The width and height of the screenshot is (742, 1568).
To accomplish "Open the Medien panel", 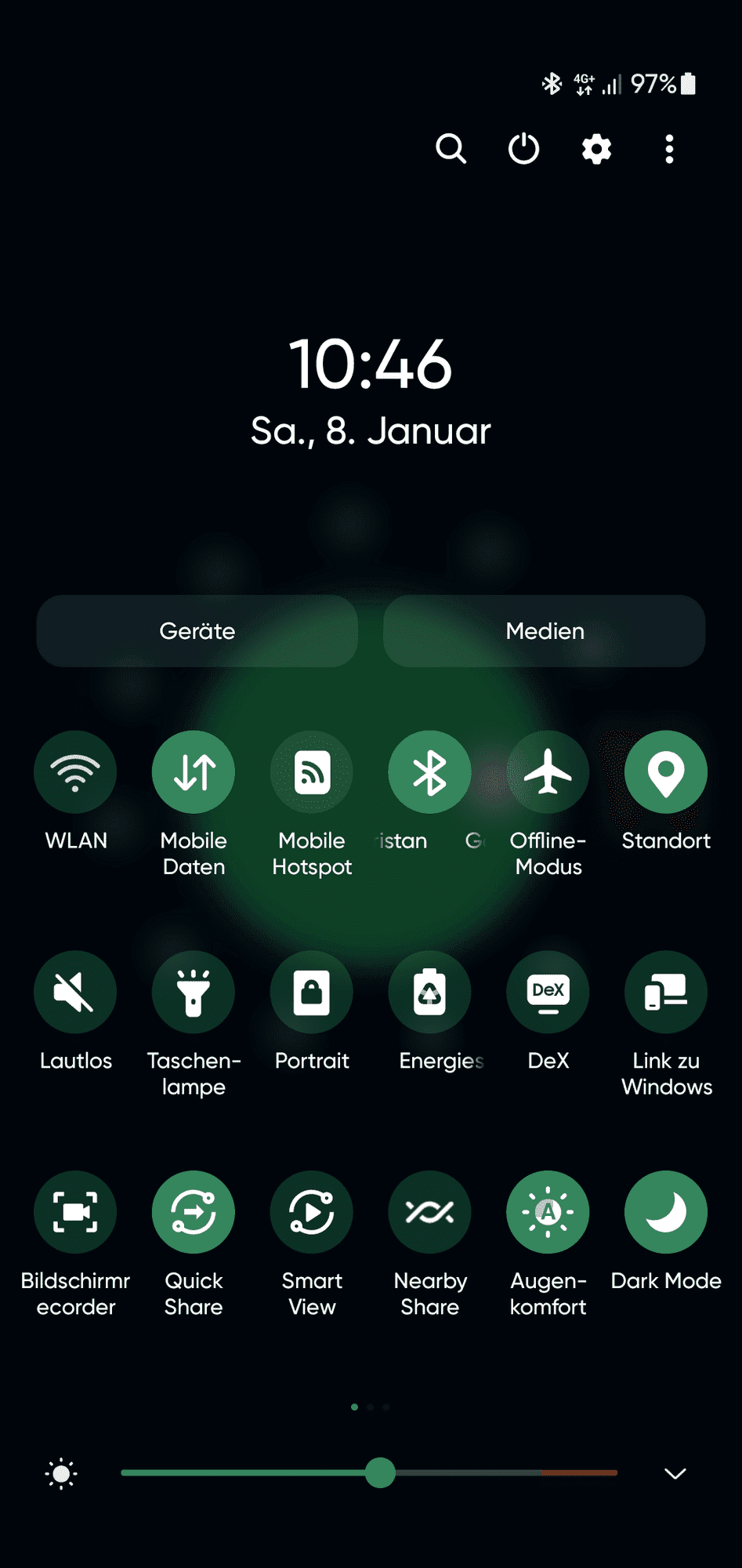I will 545,631.
